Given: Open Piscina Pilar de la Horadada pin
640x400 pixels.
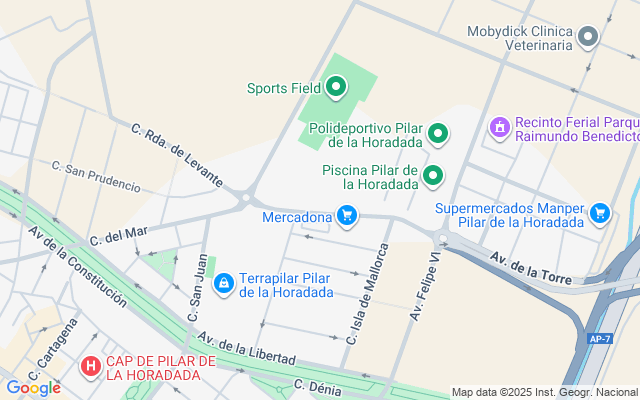Looking at the screenshot, I should tap(433, 177).
